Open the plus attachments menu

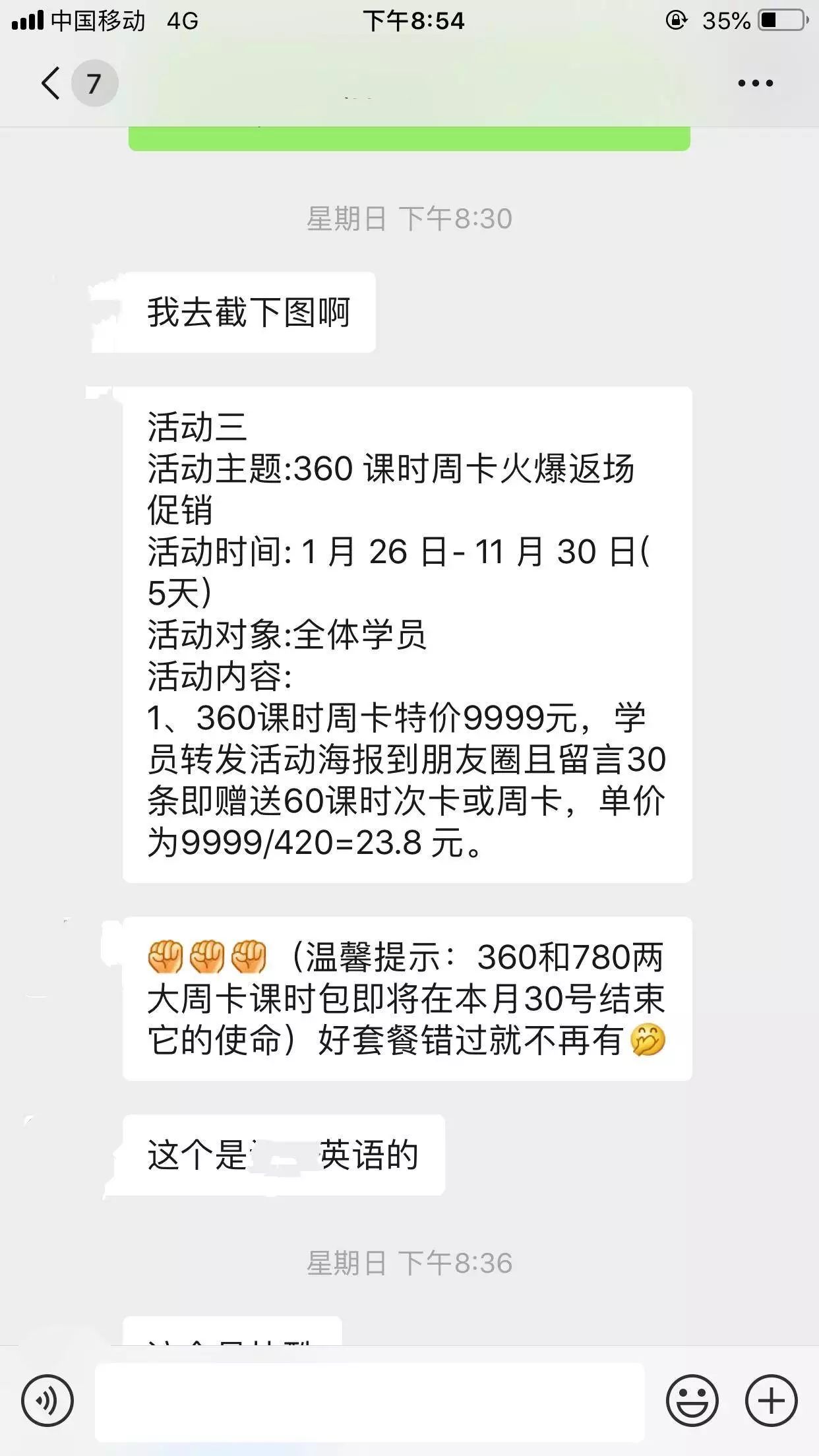(771, 1401)
